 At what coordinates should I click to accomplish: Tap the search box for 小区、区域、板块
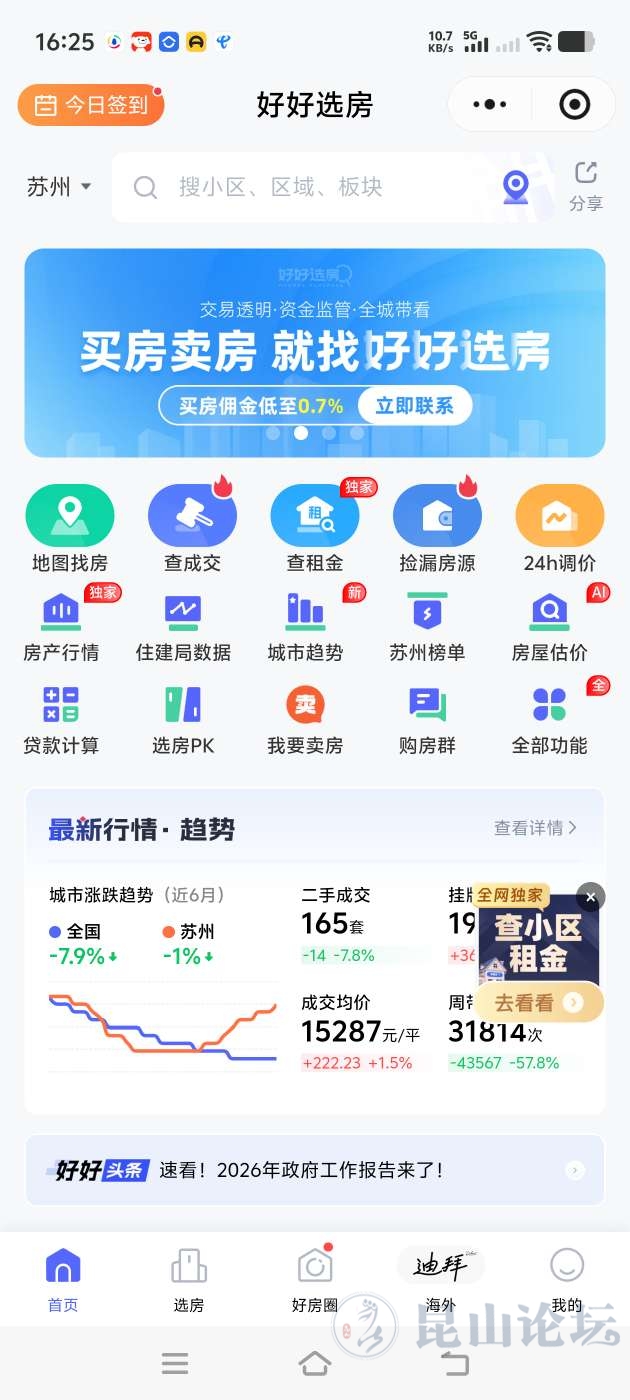click(300, 187)
